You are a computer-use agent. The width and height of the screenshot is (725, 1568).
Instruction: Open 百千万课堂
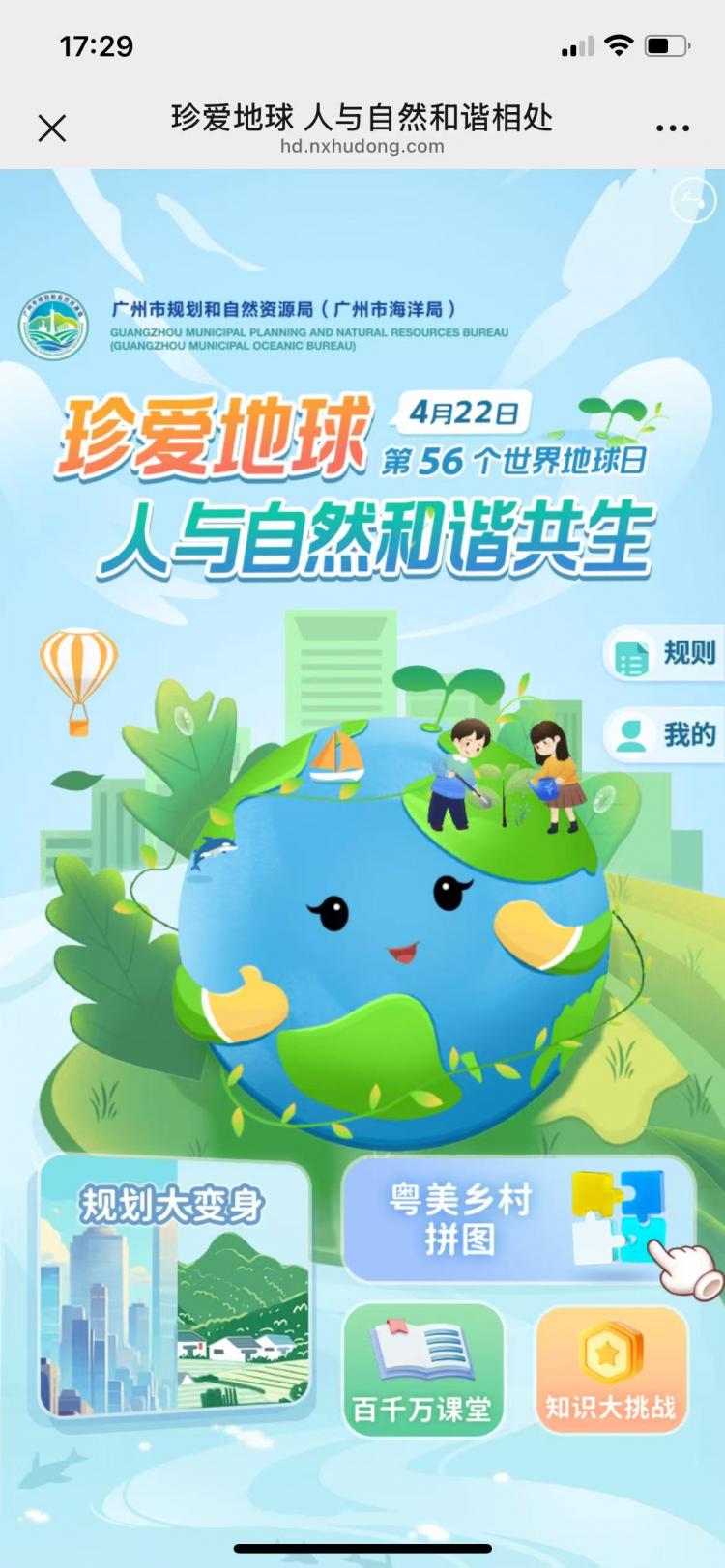click(422, 1369)
